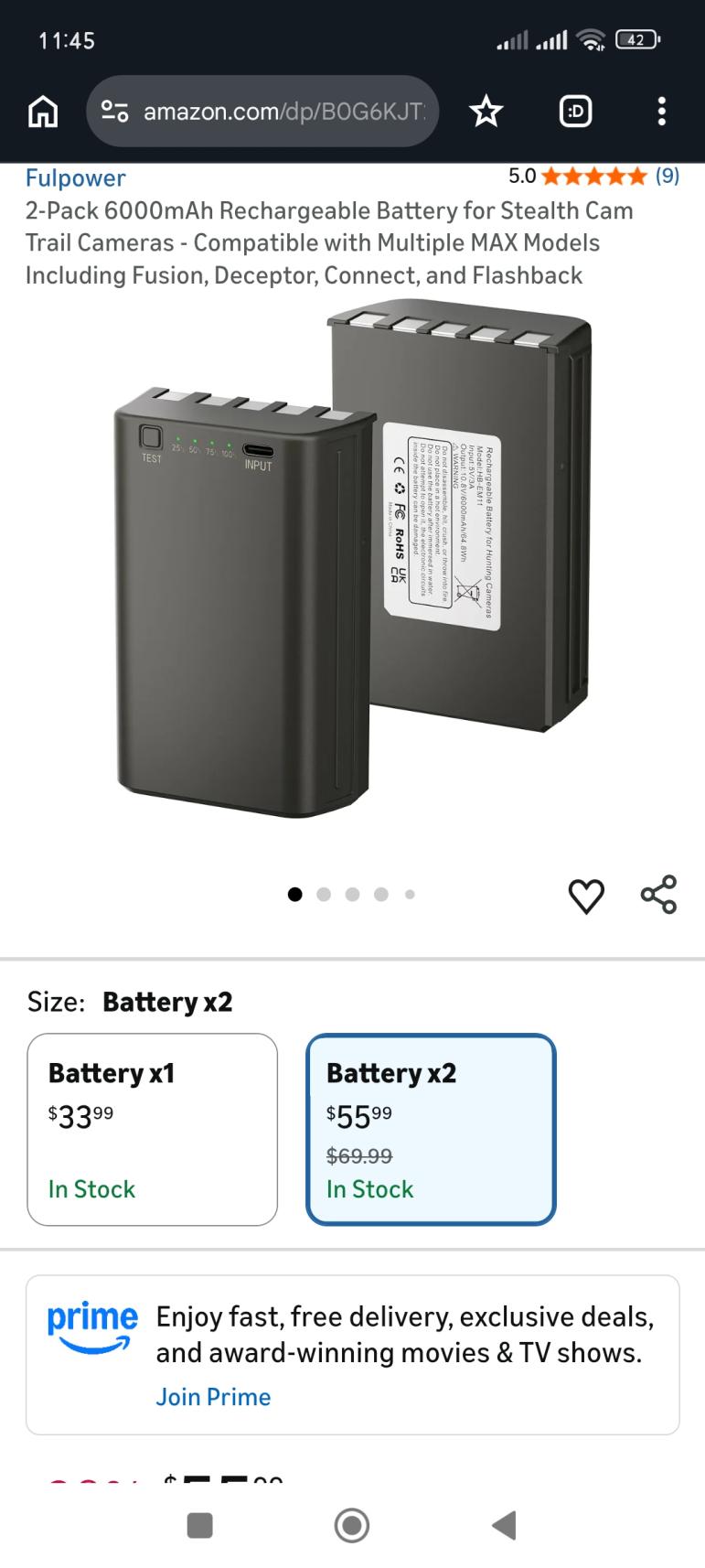Add product to wish list heart

[x=586, y=896]
